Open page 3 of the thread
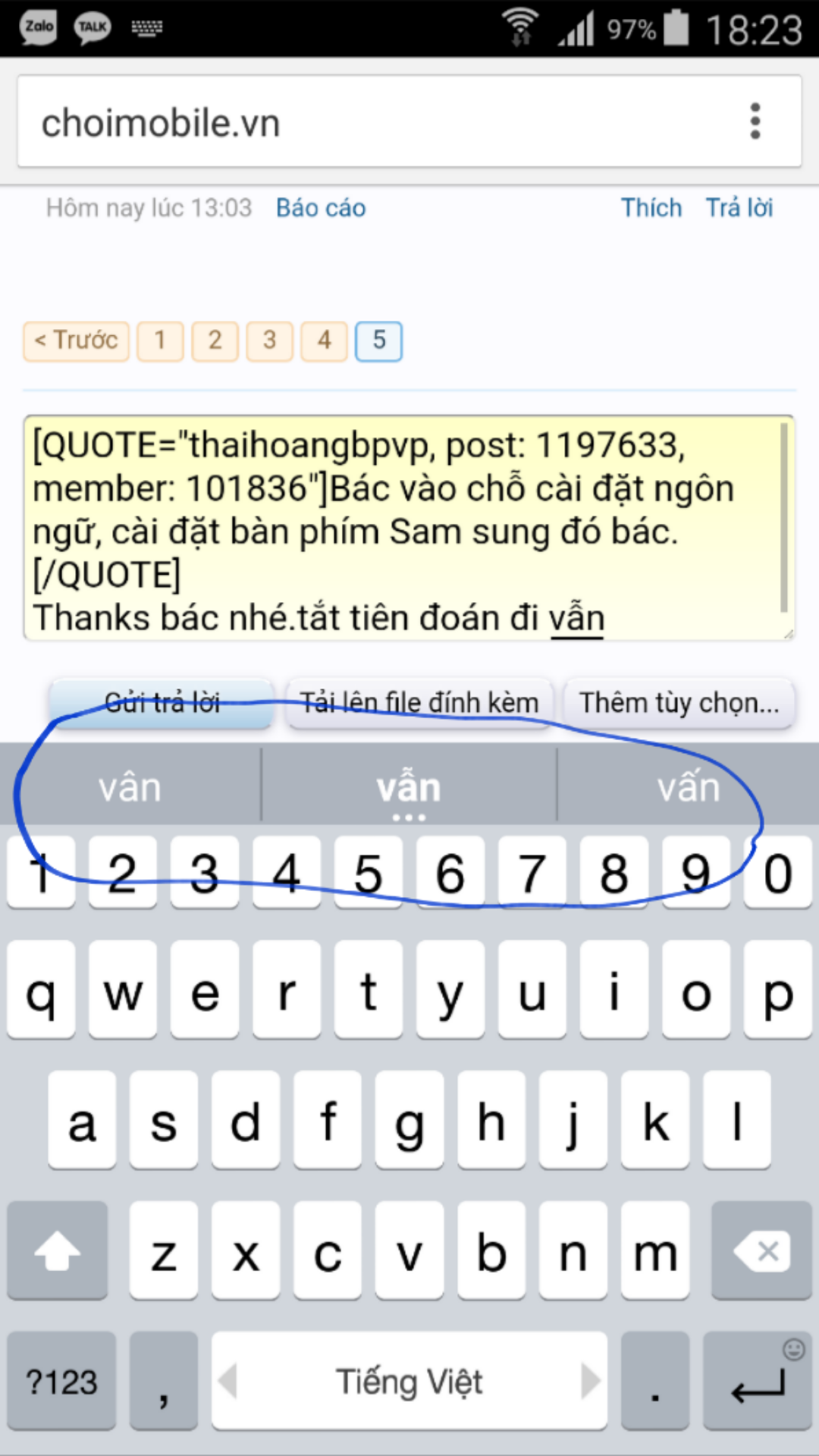The height and width of the screenshot is (1456, 819). (270, 341)
